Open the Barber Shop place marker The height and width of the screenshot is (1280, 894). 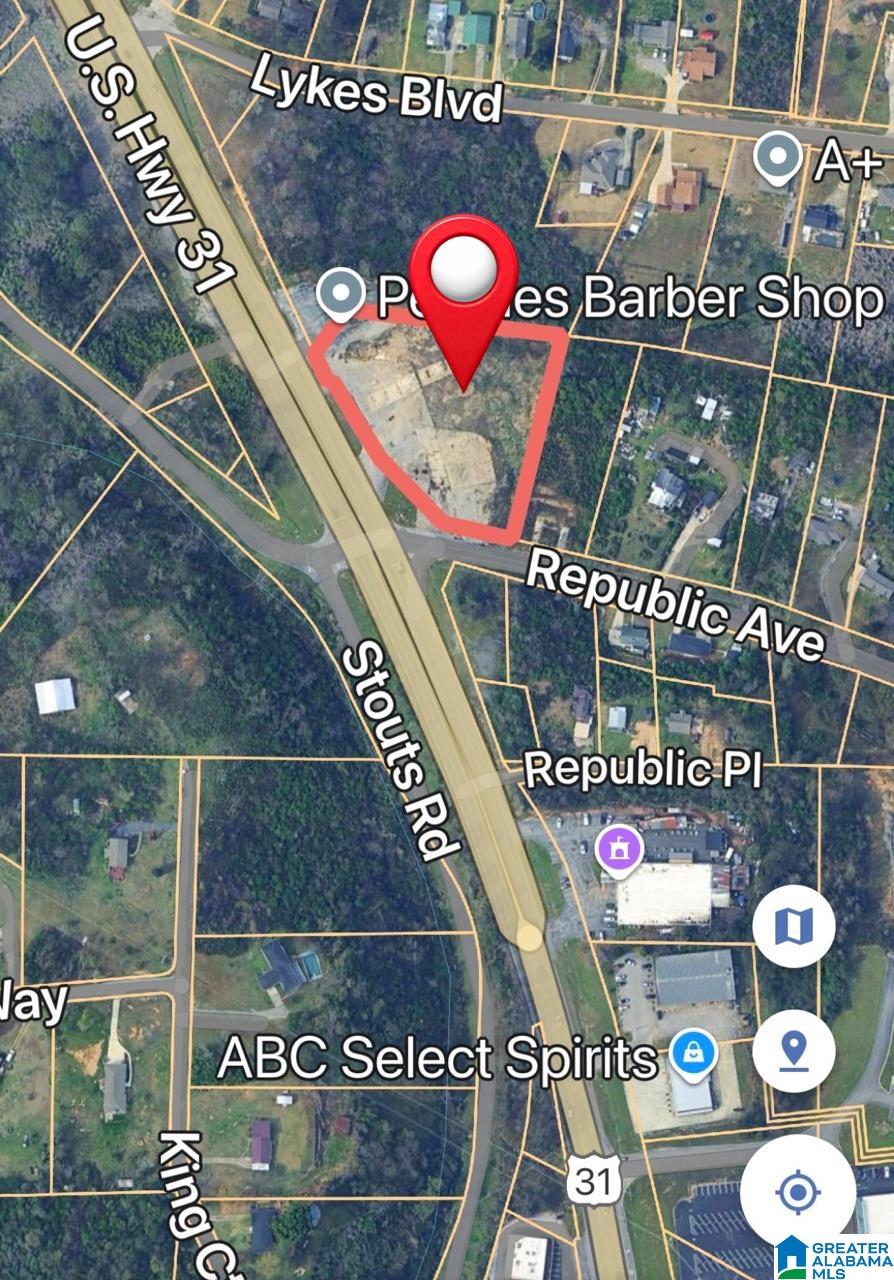341,294
